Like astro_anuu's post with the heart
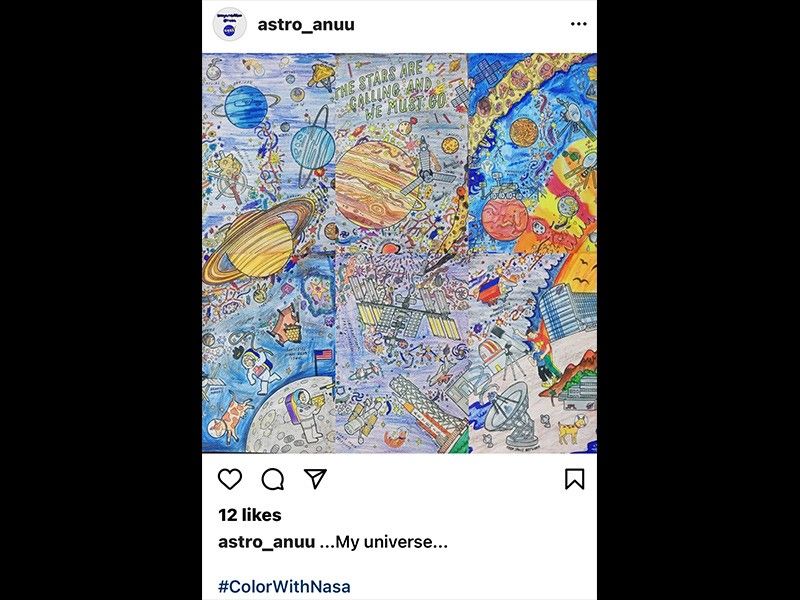 (230, 479)
